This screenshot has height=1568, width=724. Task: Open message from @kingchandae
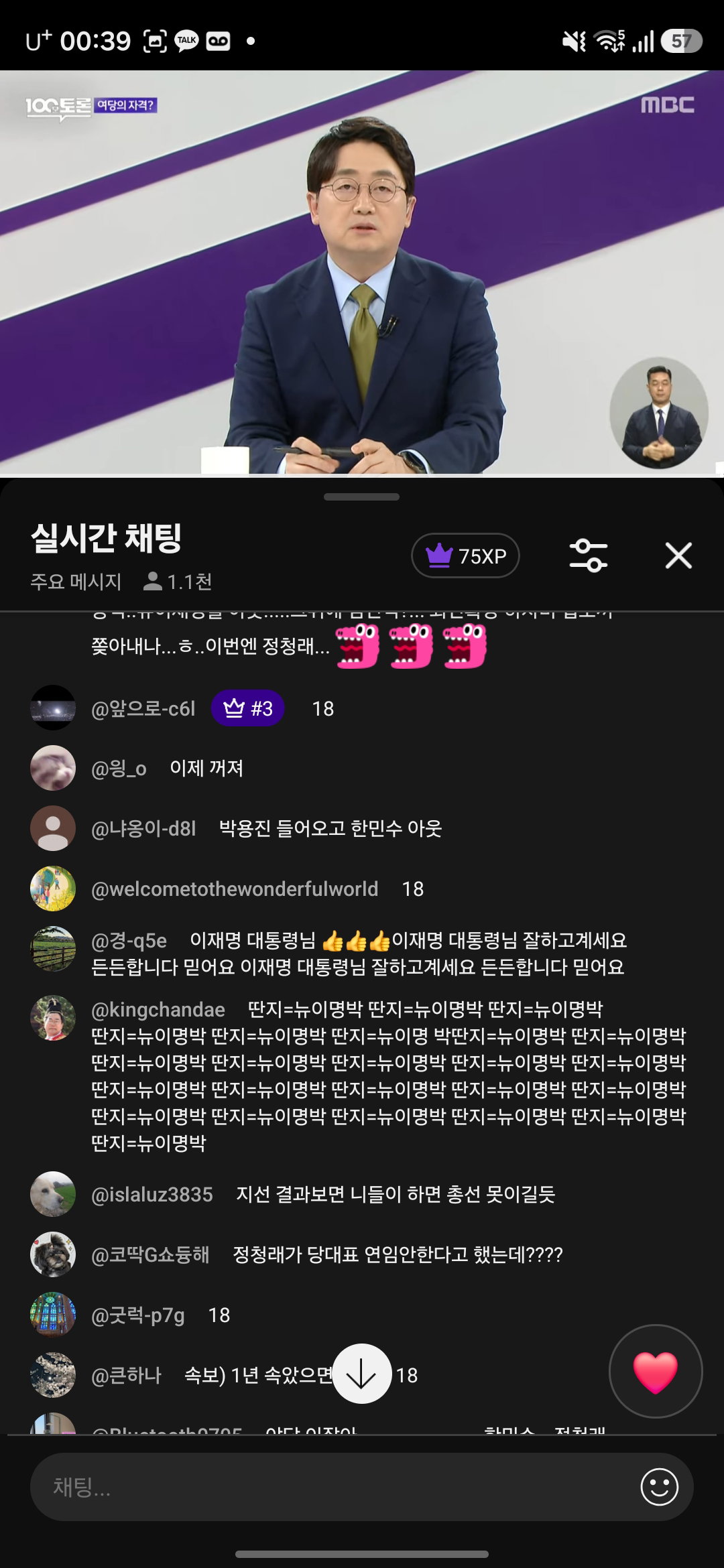coord(362,1075)
